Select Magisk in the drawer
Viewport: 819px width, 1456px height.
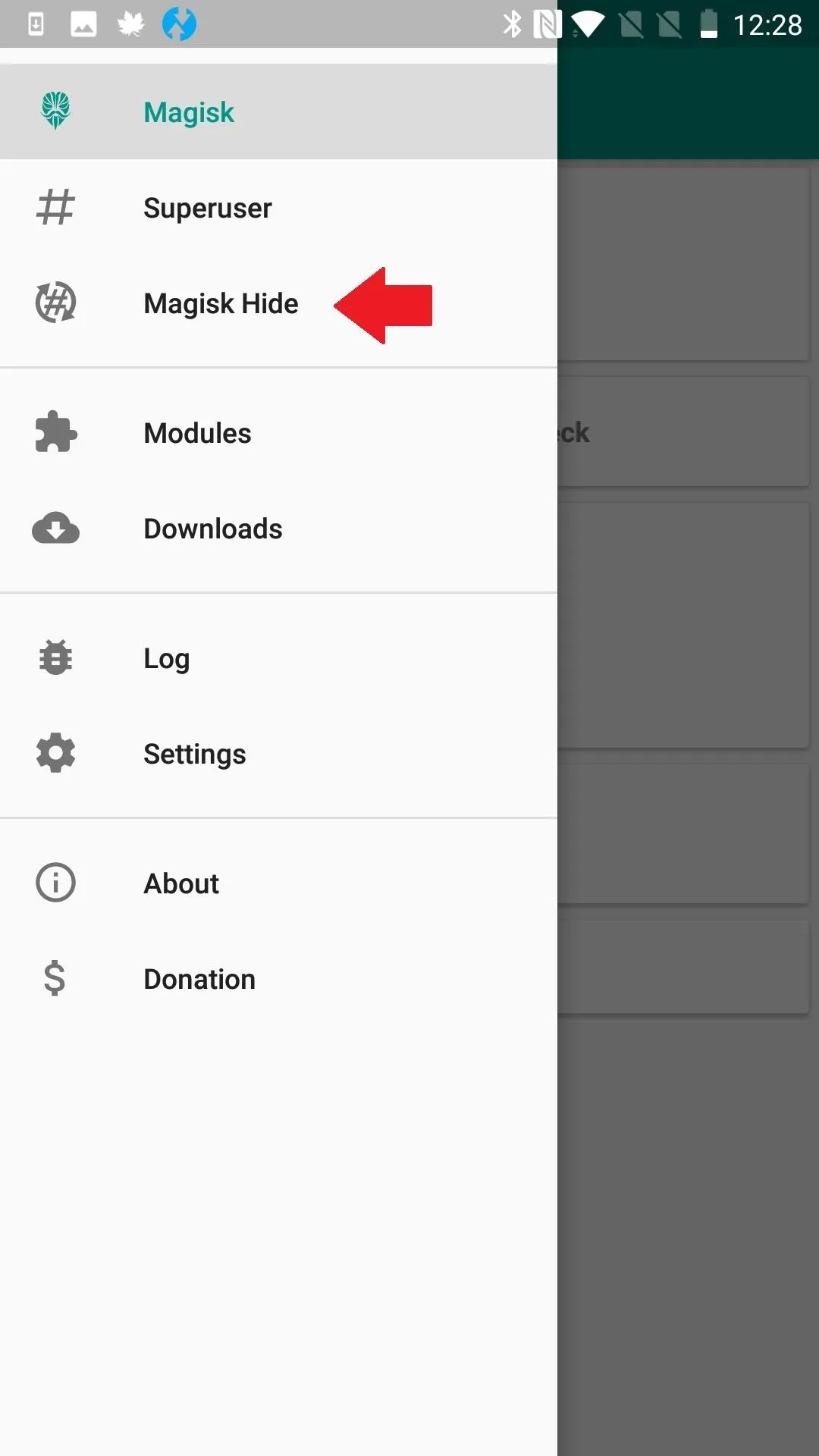click(278, 111)
